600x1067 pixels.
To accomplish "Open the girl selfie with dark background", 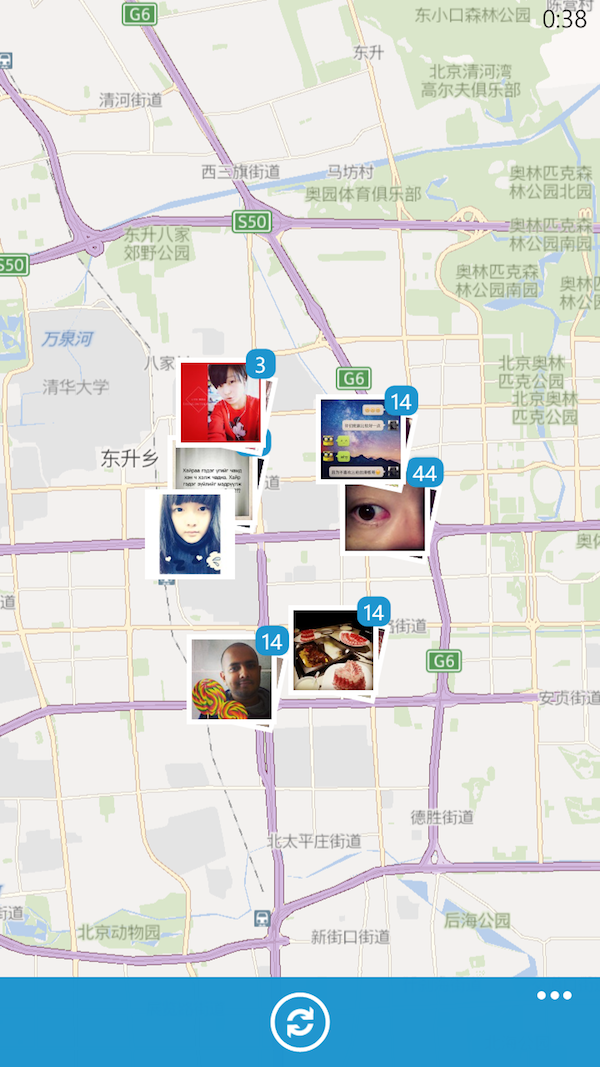I will tap(189, 534).
